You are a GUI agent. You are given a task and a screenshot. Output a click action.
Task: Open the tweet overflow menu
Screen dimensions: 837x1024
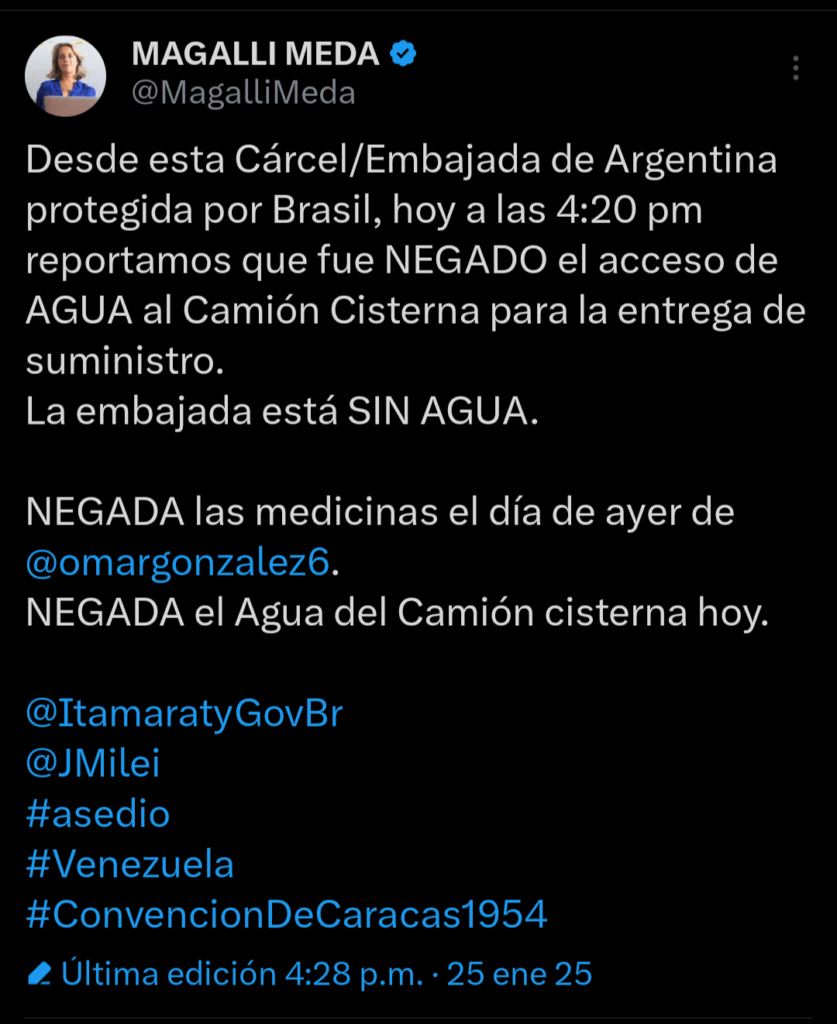coord(796,68)
